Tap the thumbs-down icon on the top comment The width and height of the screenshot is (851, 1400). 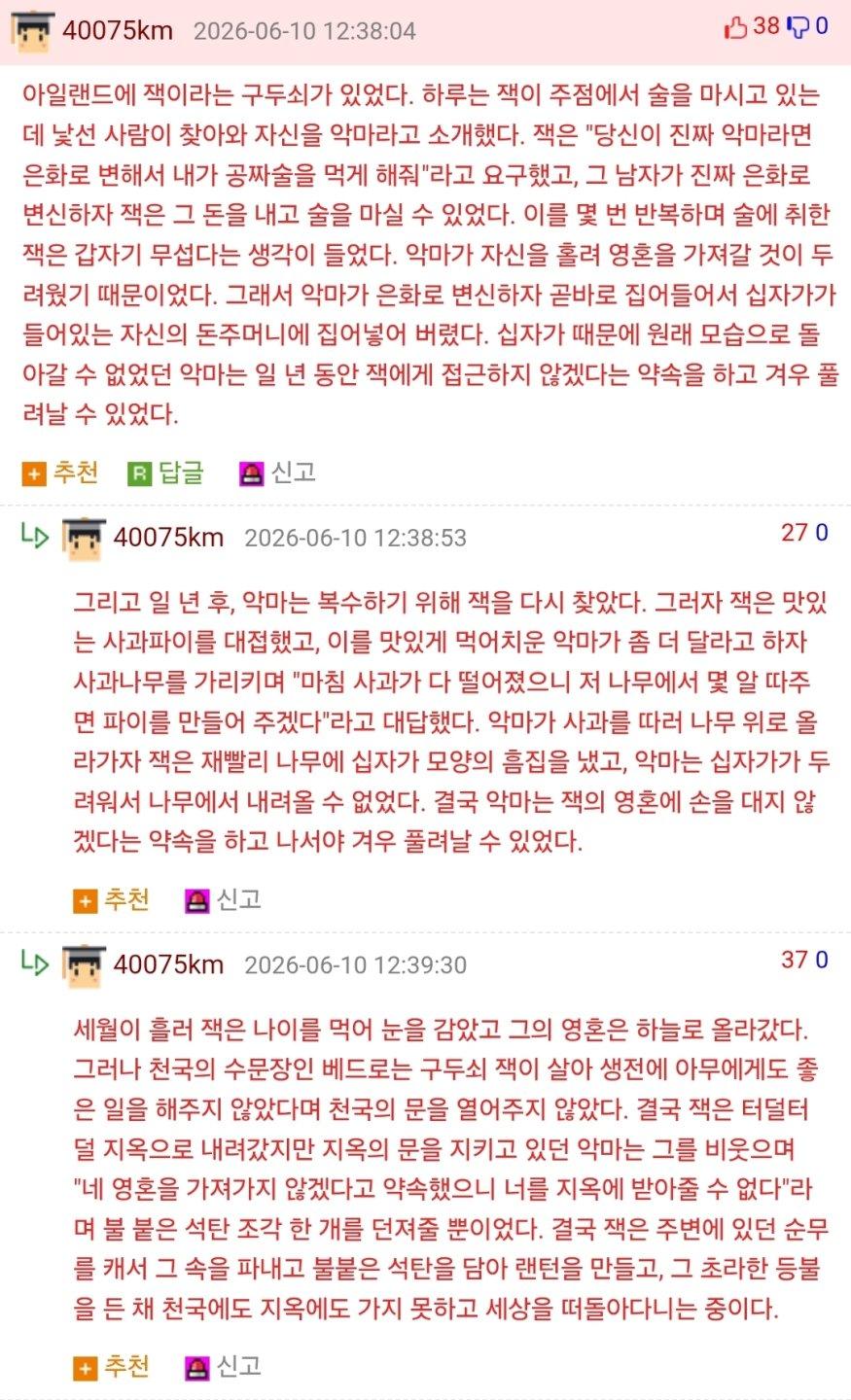798,28
